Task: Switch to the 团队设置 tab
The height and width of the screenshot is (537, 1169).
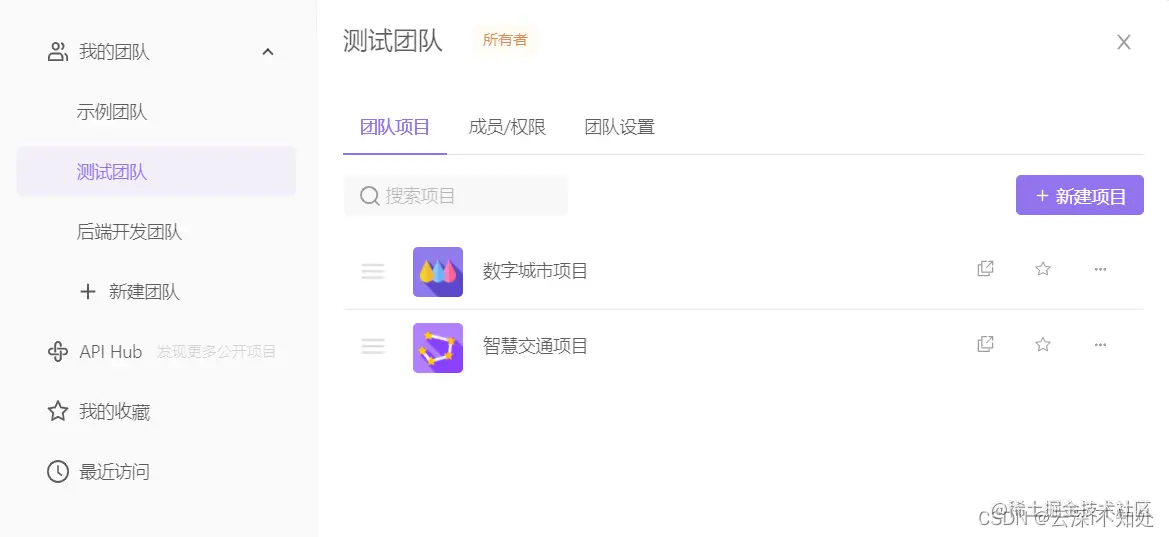Action: (x=620, y=127)
